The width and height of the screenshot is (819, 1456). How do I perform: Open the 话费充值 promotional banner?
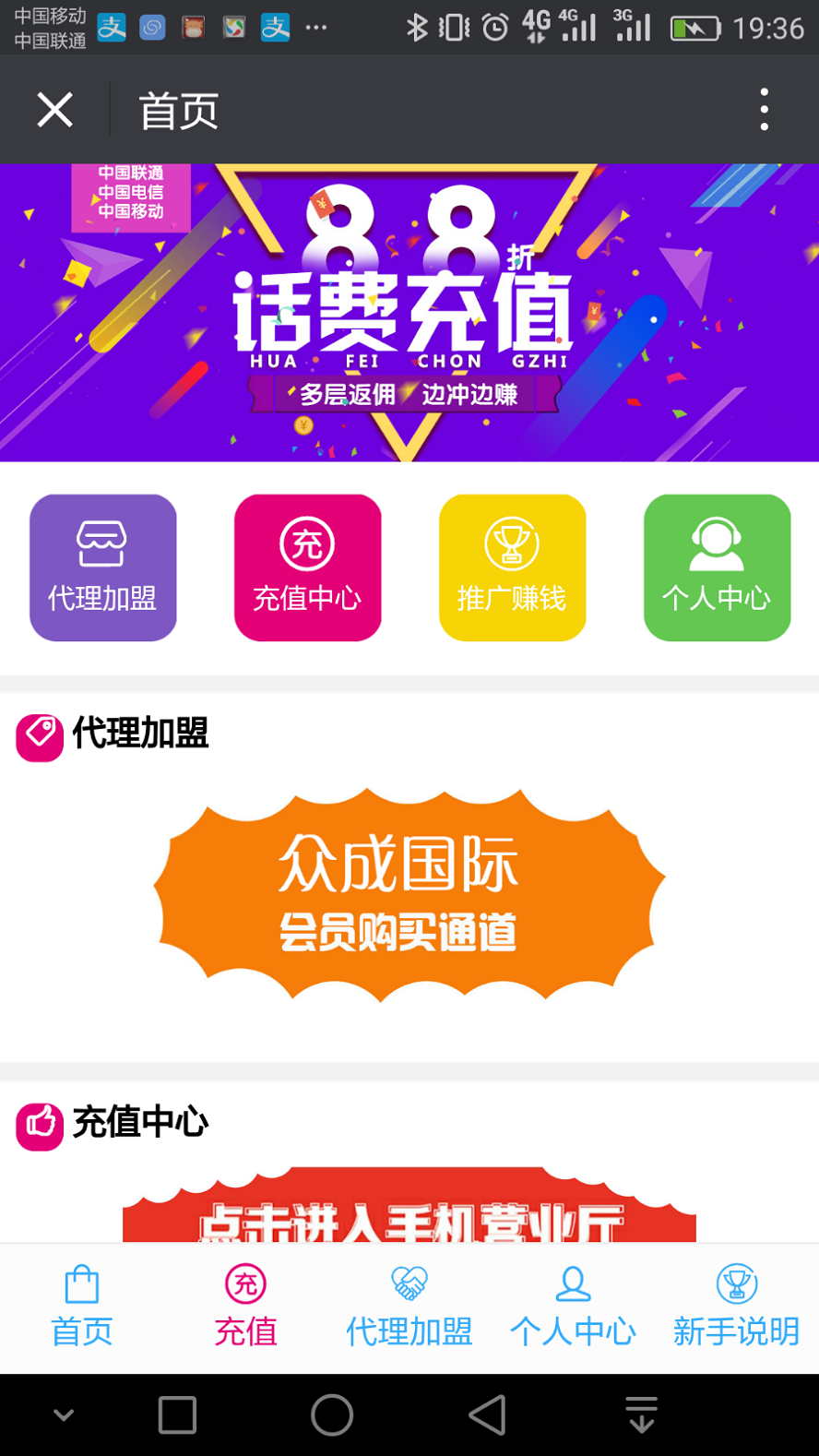click(409, 314)
